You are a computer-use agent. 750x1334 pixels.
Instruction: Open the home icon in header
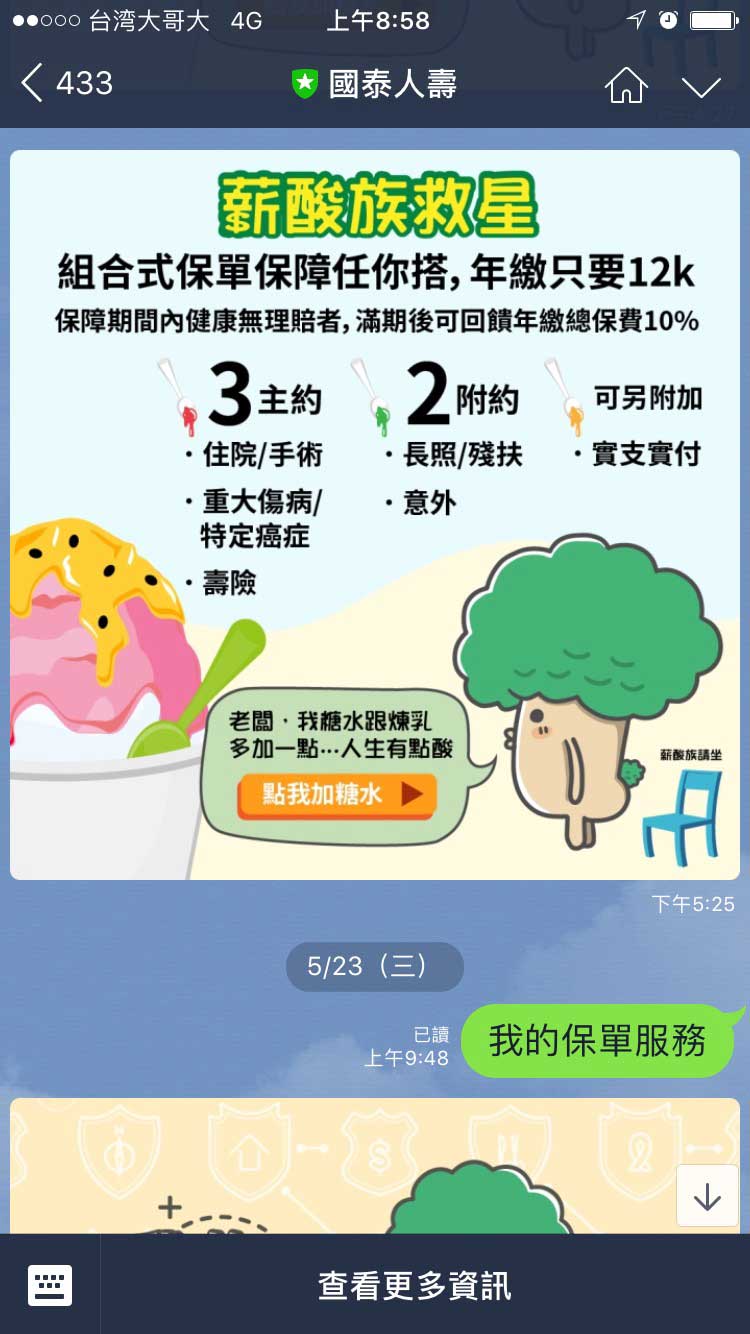pos(626,86)
